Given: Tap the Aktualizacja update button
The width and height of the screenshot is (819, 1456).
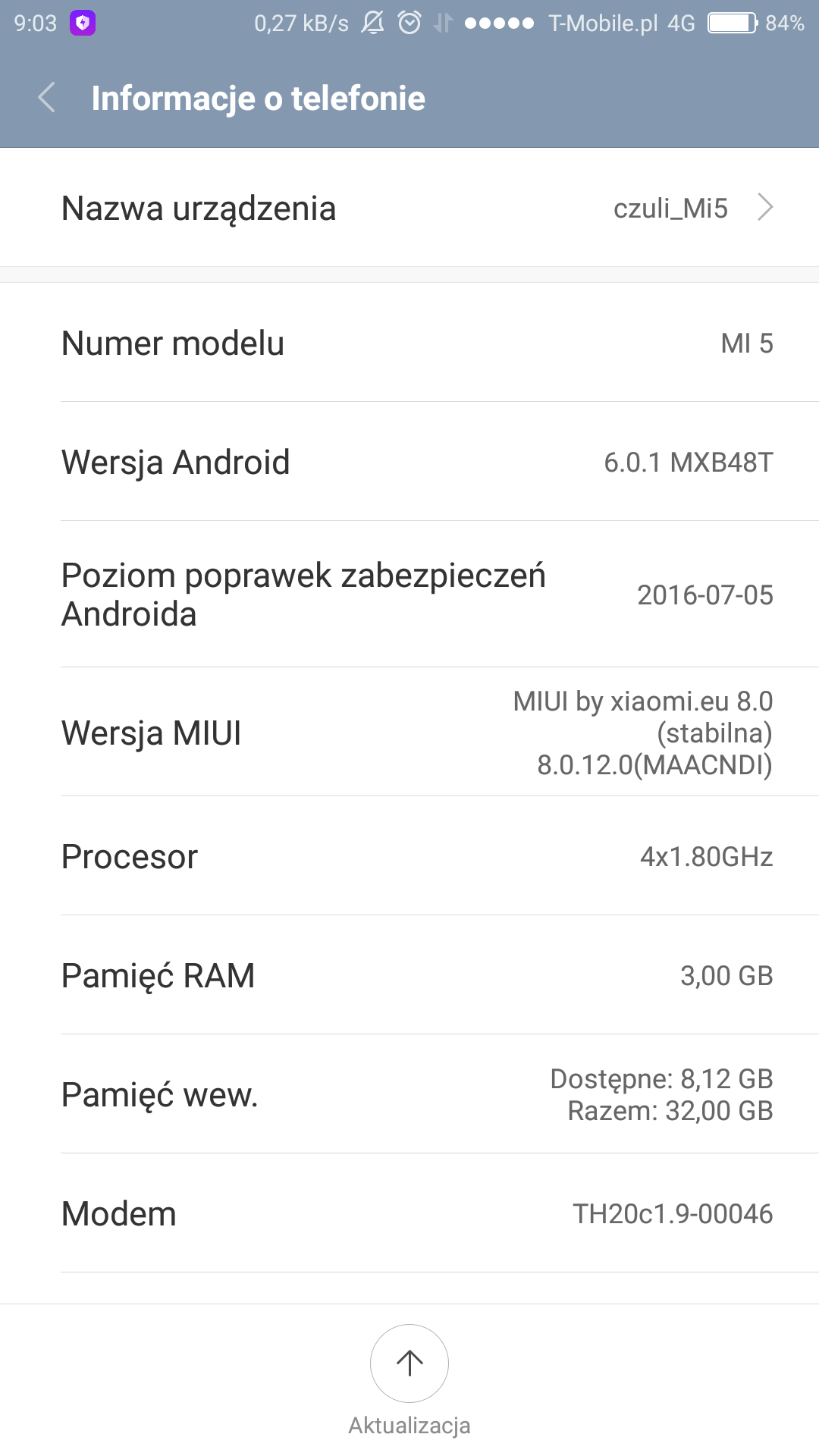Looking at the screenshot, I should point(409,1363).
